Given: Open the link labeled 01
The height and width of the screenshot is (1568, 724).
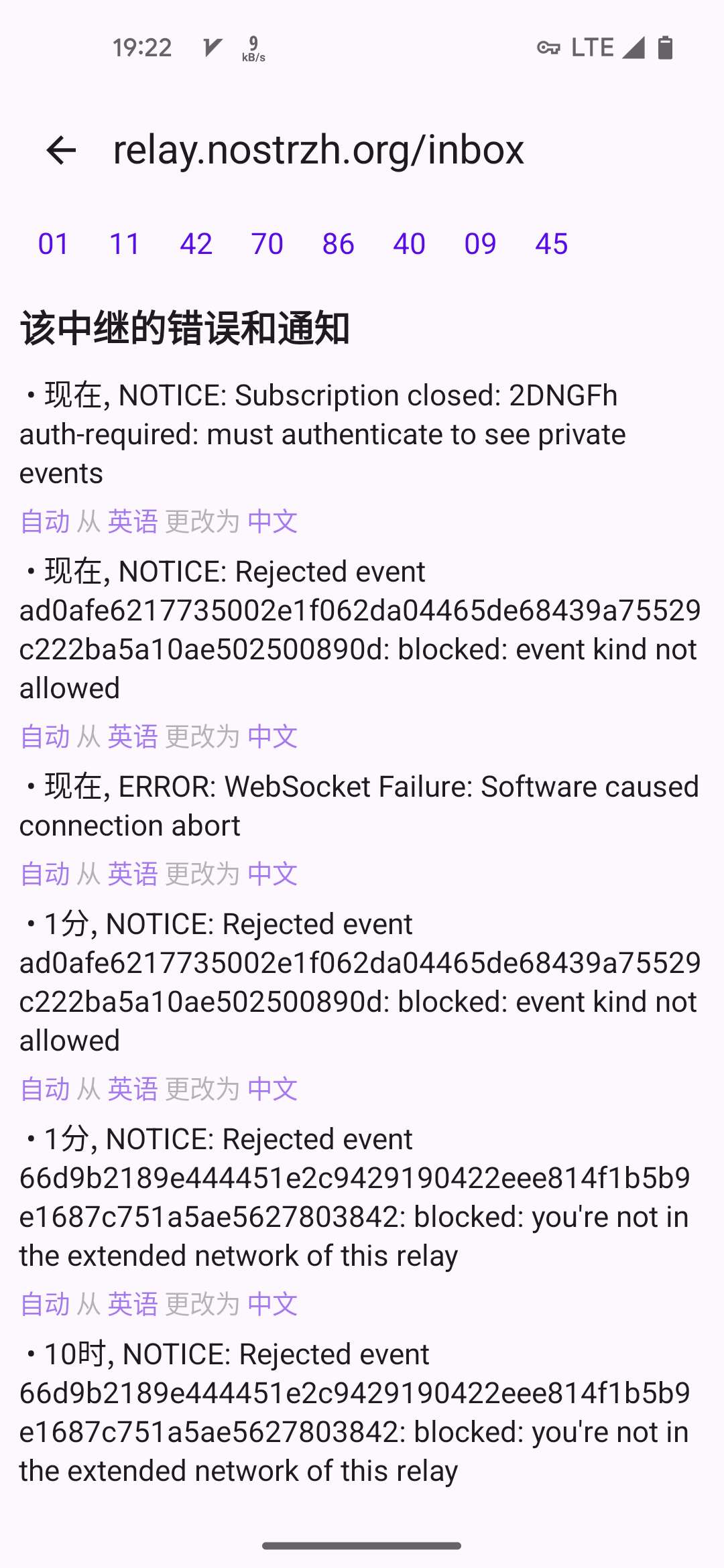Looking at the screenshot, I should (54, 244).
